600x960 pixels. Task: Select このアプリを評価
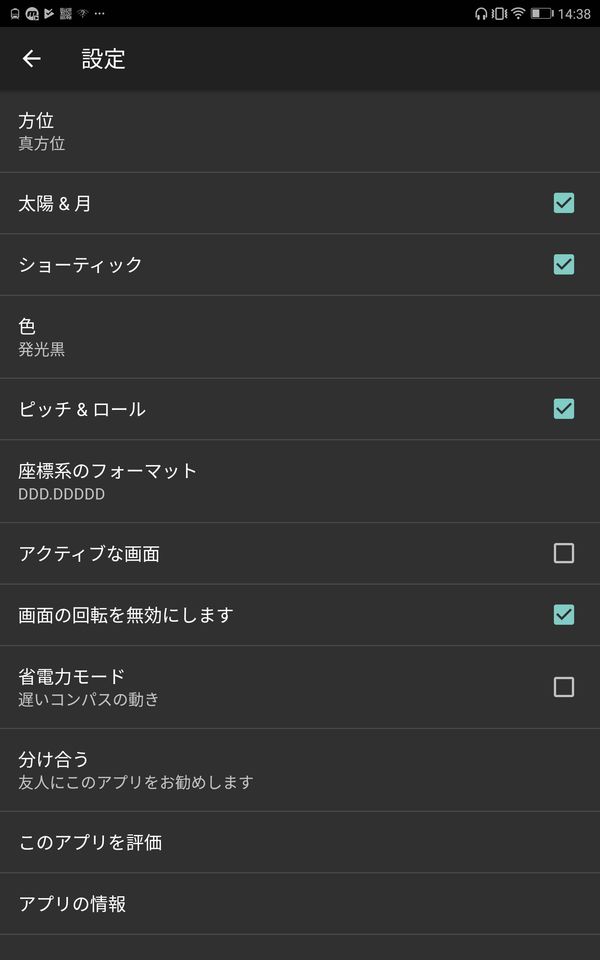(x=300, y=842)
